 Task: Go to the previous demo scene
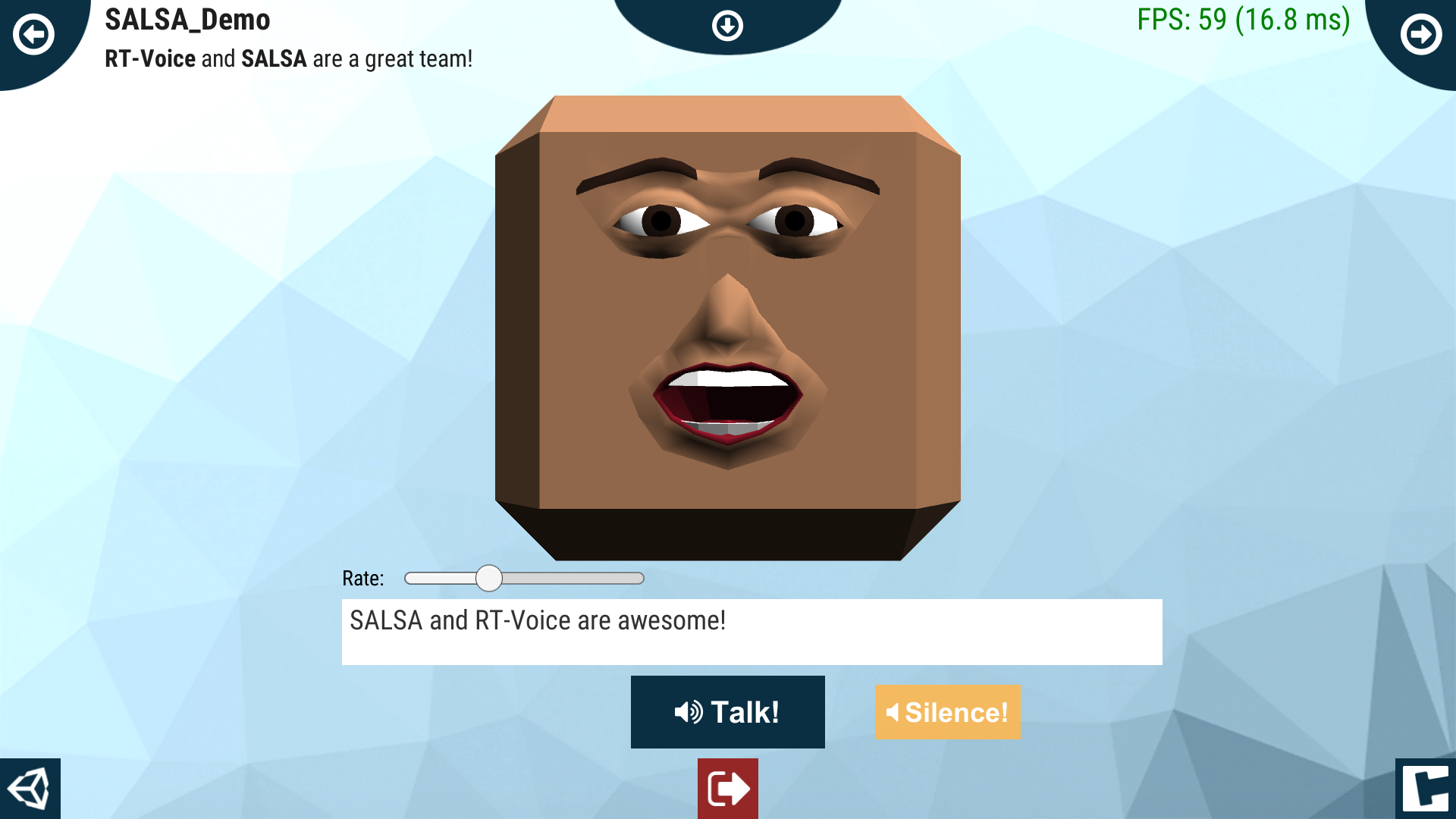[x=33, y=34]
